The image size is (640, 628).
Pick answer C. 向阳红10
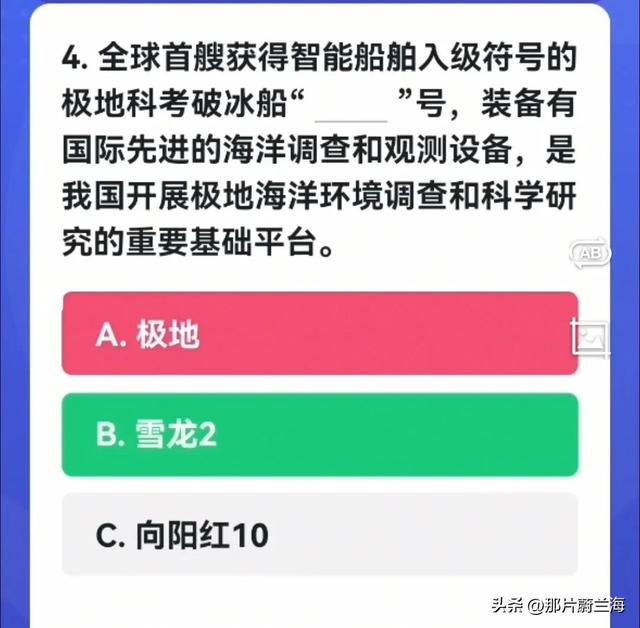pyautogui.click(x=320, y=535)
